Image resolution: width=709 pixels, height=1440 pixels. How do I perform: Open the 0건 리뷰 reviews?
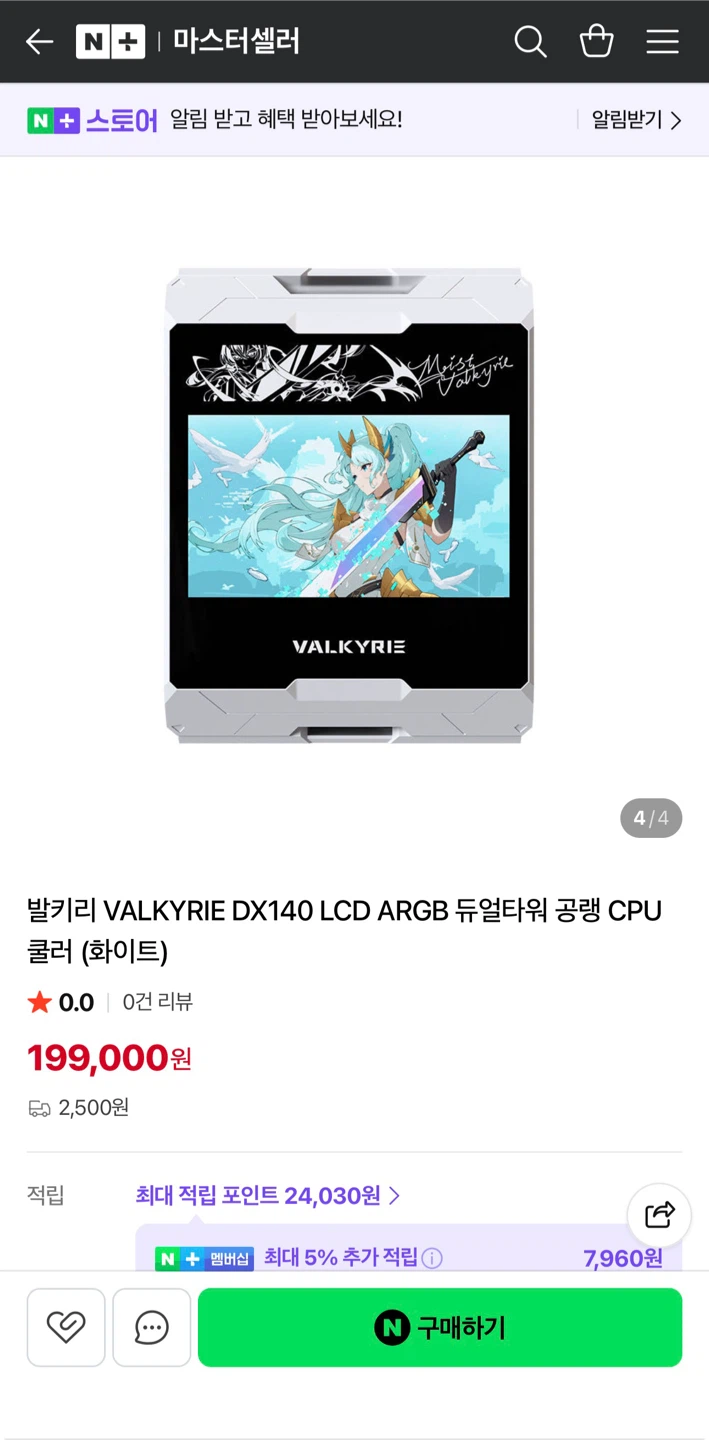click(158, 1002)
